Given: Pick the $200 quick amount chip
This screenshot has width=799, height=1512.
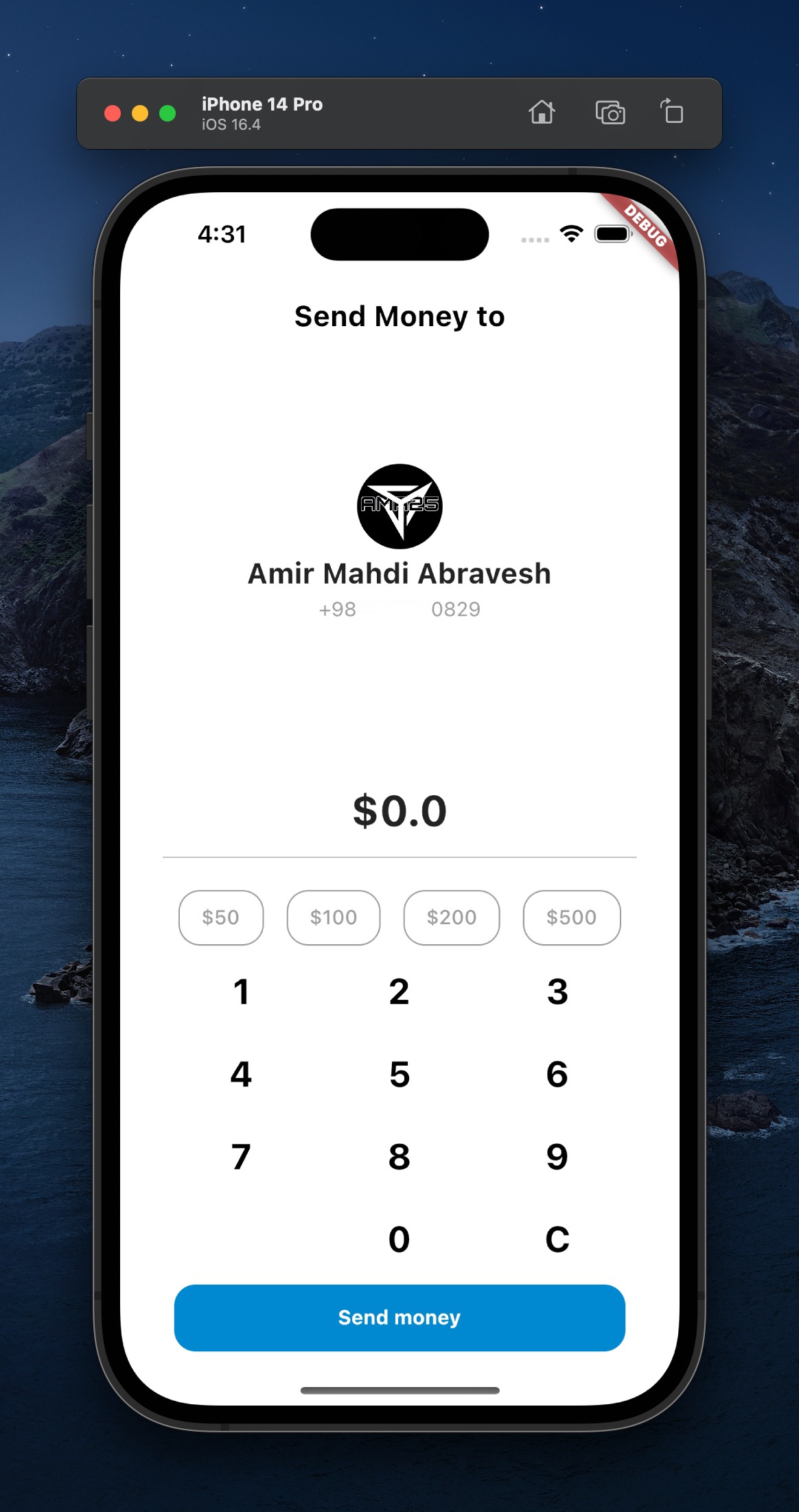Looking at the screenshot, I should (452, 917).
